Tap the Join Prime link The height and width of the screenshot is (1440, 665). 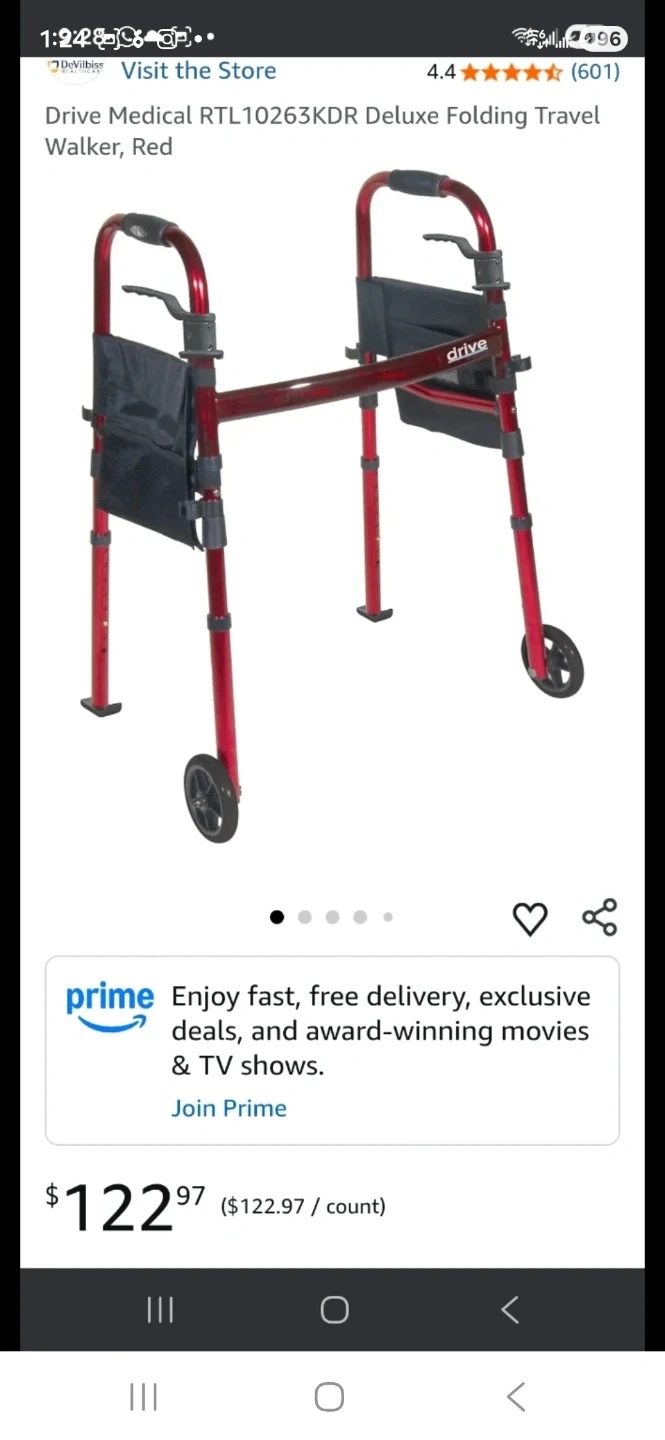pyautogui.click(x=228, y=1108)
